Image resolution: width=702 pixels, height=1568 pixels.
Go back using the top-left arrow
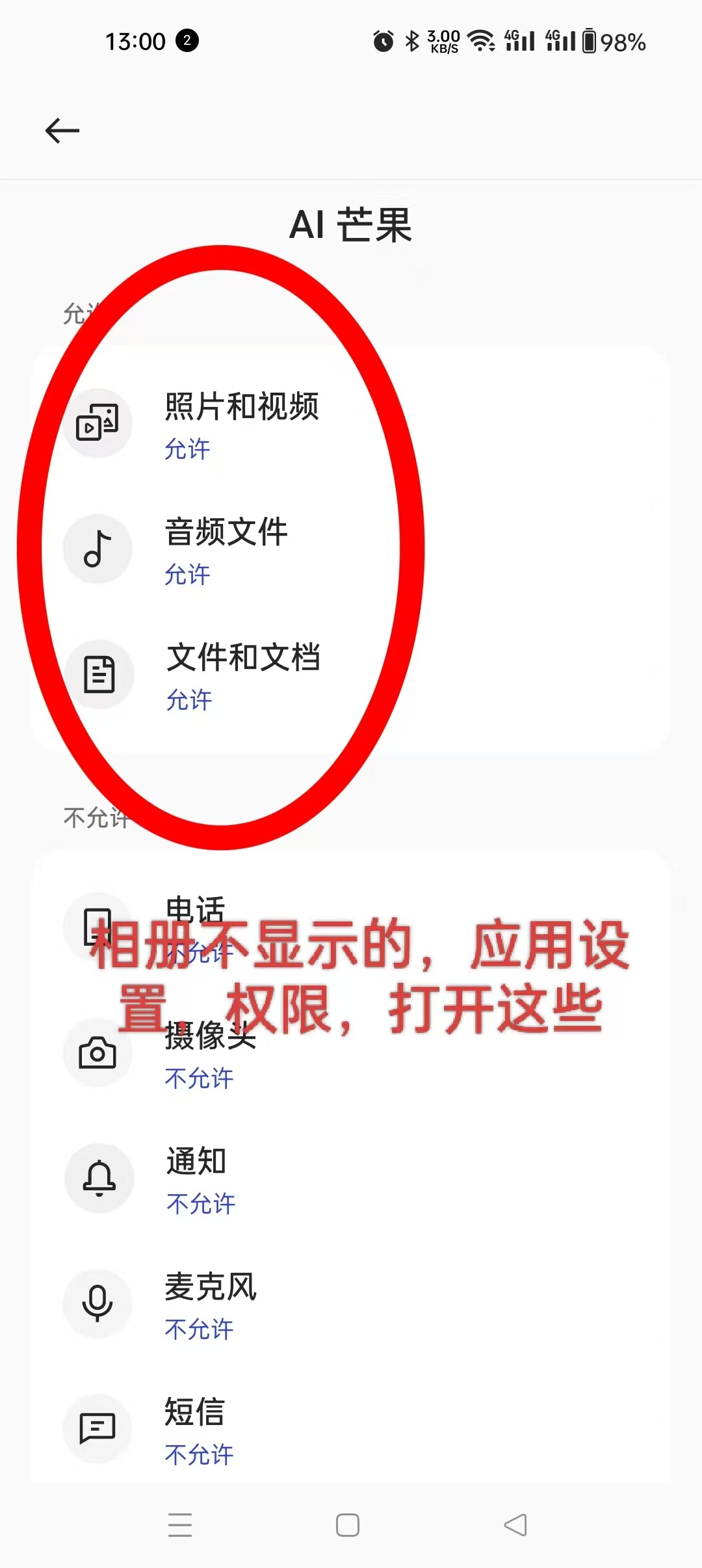[x=62, y=131]
